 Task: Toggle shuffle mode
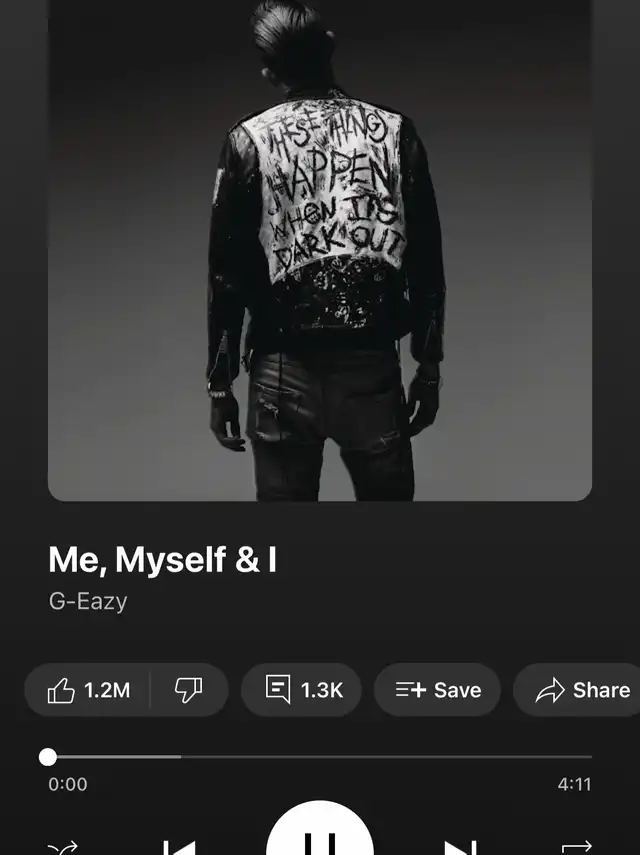click(x=62, y=847)
